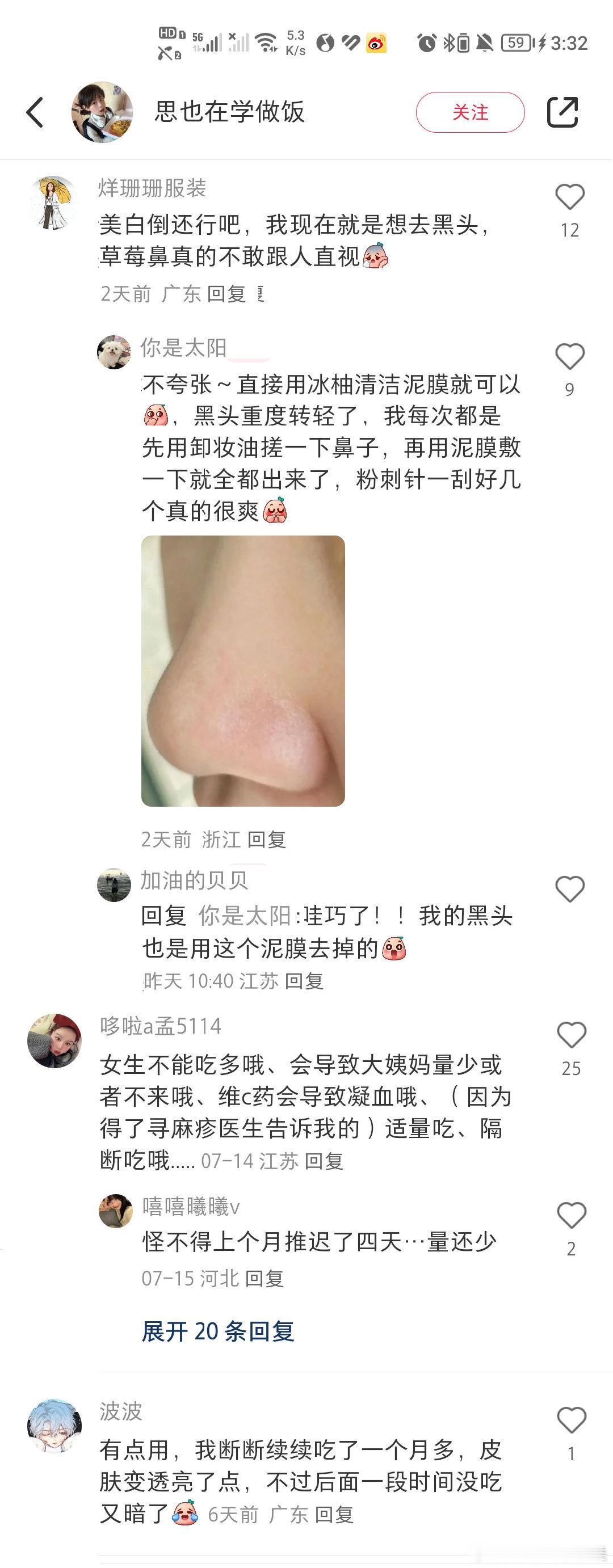The height and width of the screenshot is (1568, 613).
Task: Tap the Weibo icon in the status bar
Action: point(376,43)
